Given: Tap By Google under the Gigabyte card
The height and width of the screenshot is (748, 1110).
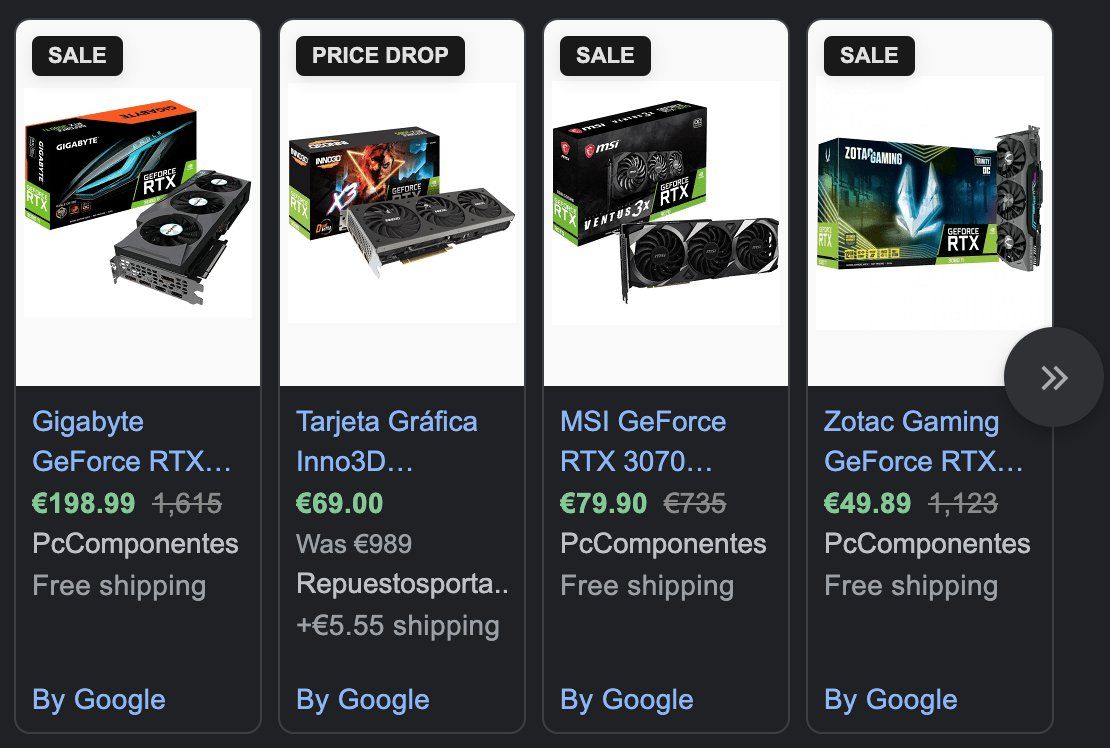Looking at the screenshot, I should point(99,699).
